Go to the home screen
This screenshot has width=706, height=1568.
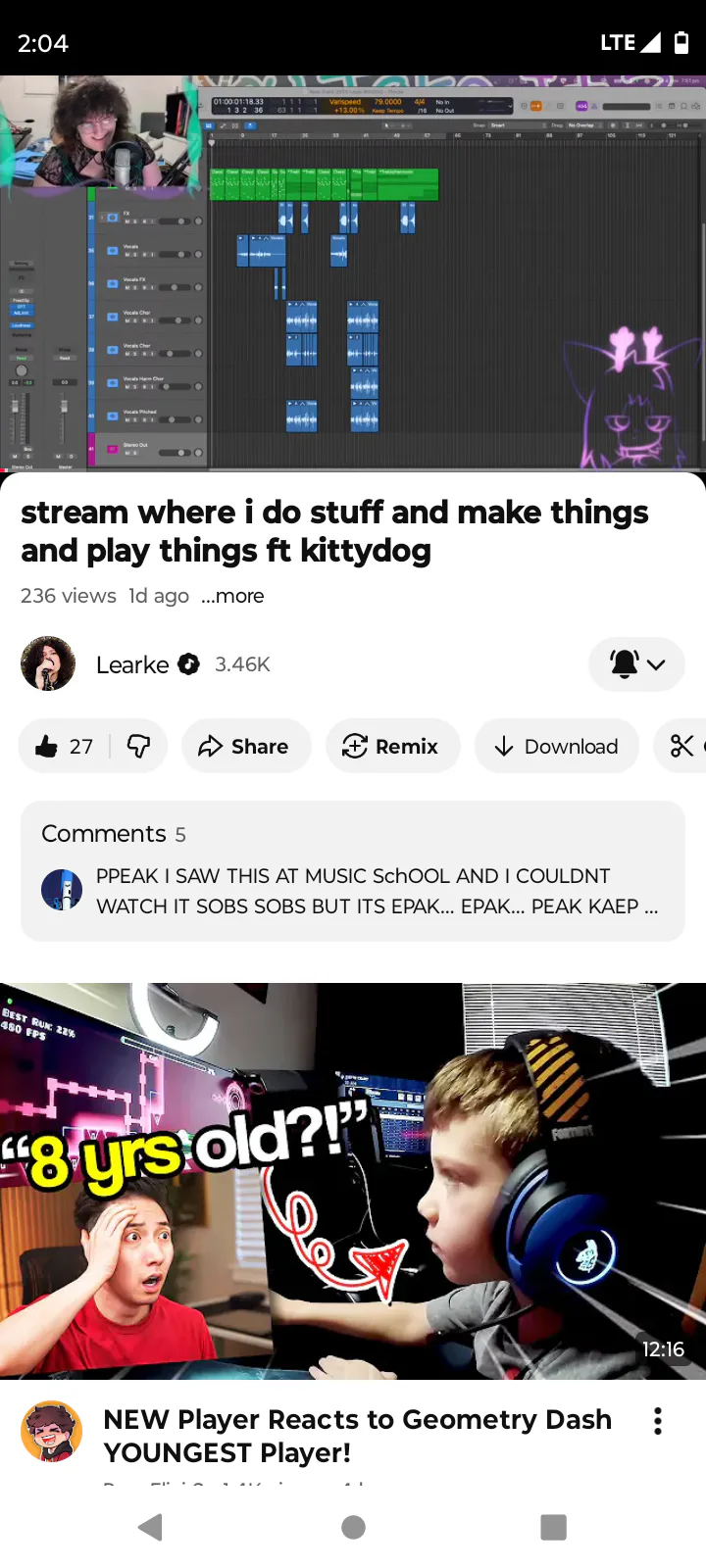pyautogui.click(x=353, y=1527)
